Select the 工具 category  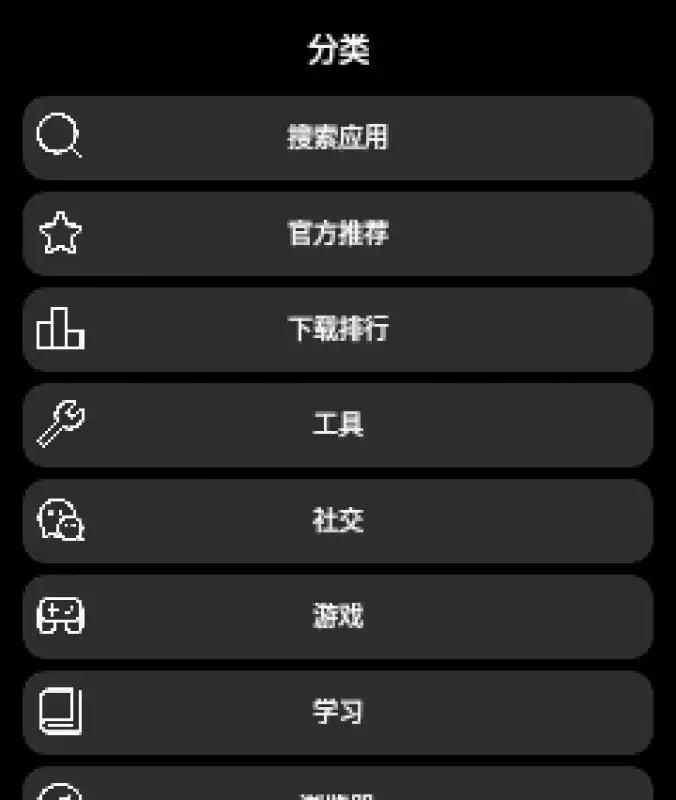pyautogui.click(x=338, y=425)
